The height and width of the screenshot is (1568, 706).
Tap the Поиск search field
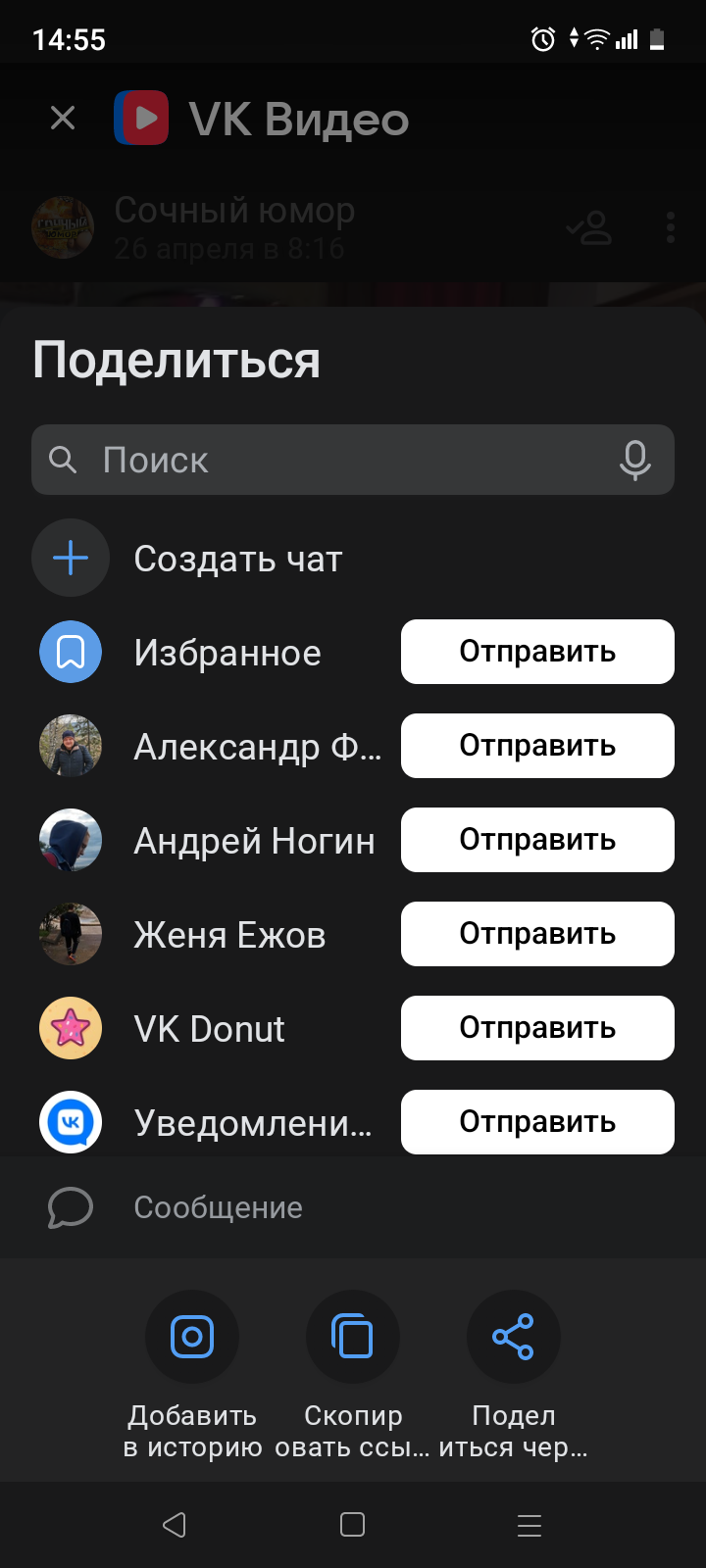pos(333,460)
